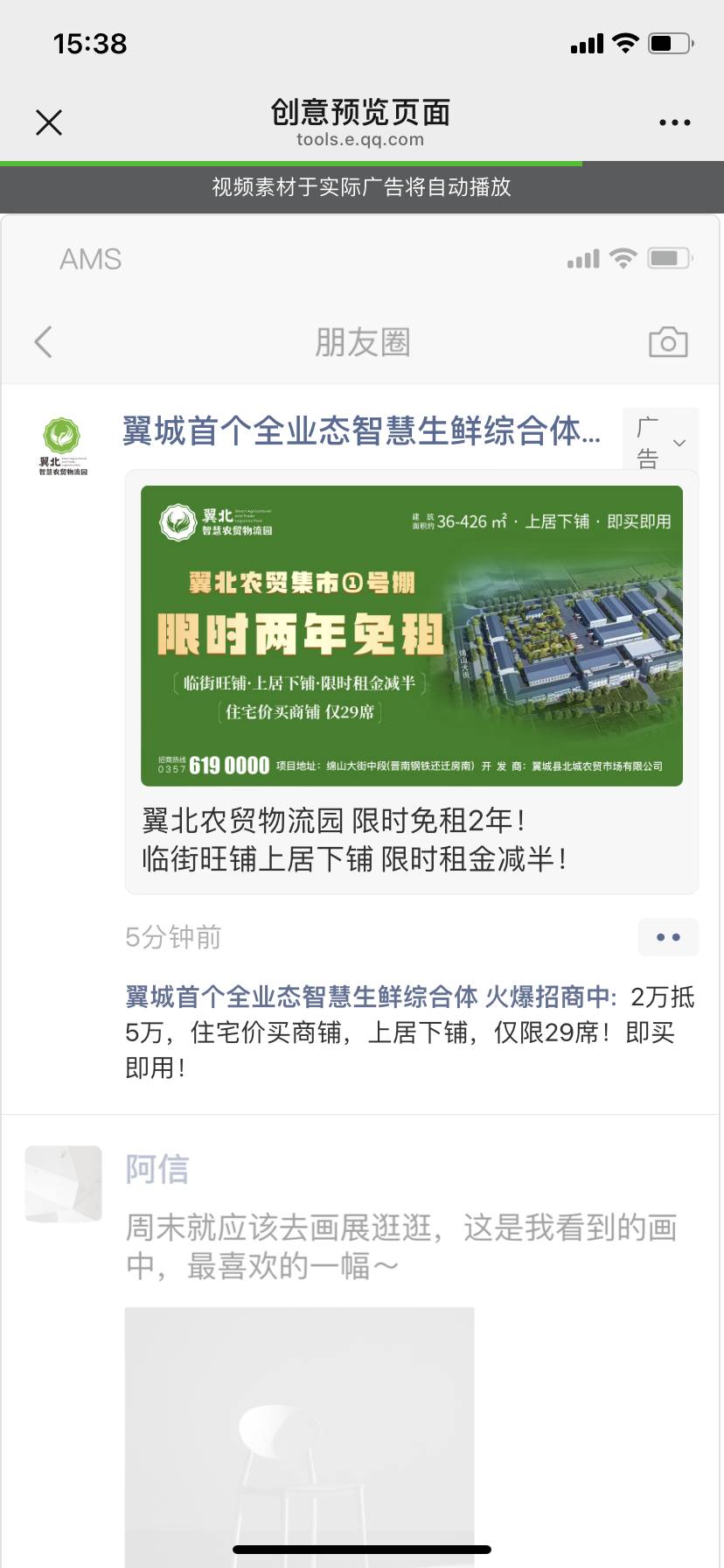Select the 朋友圈 title in the feed header

[x=361, y=342]
